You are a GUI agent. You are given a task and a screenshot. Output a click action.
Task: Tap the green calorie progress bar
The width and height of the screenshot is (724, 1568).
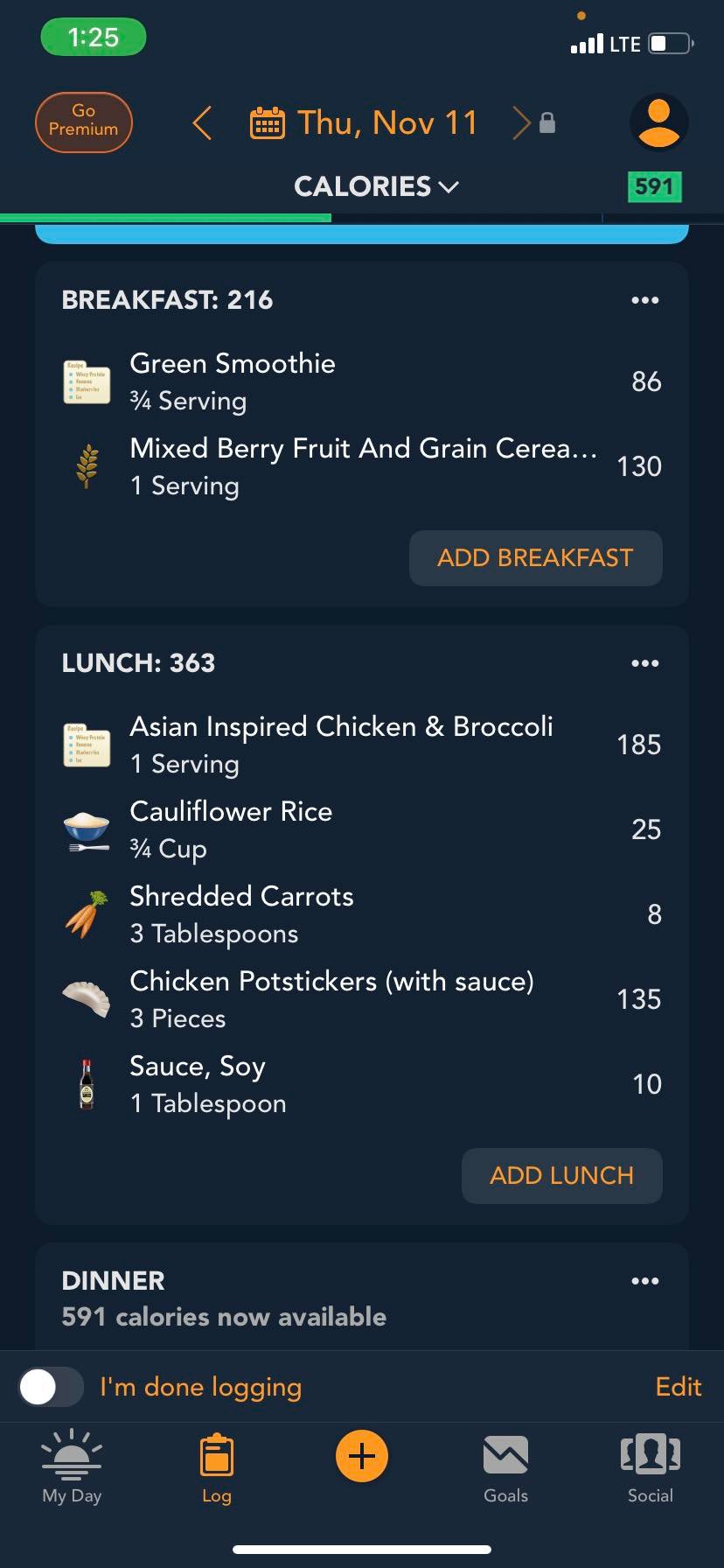(166, 215)
